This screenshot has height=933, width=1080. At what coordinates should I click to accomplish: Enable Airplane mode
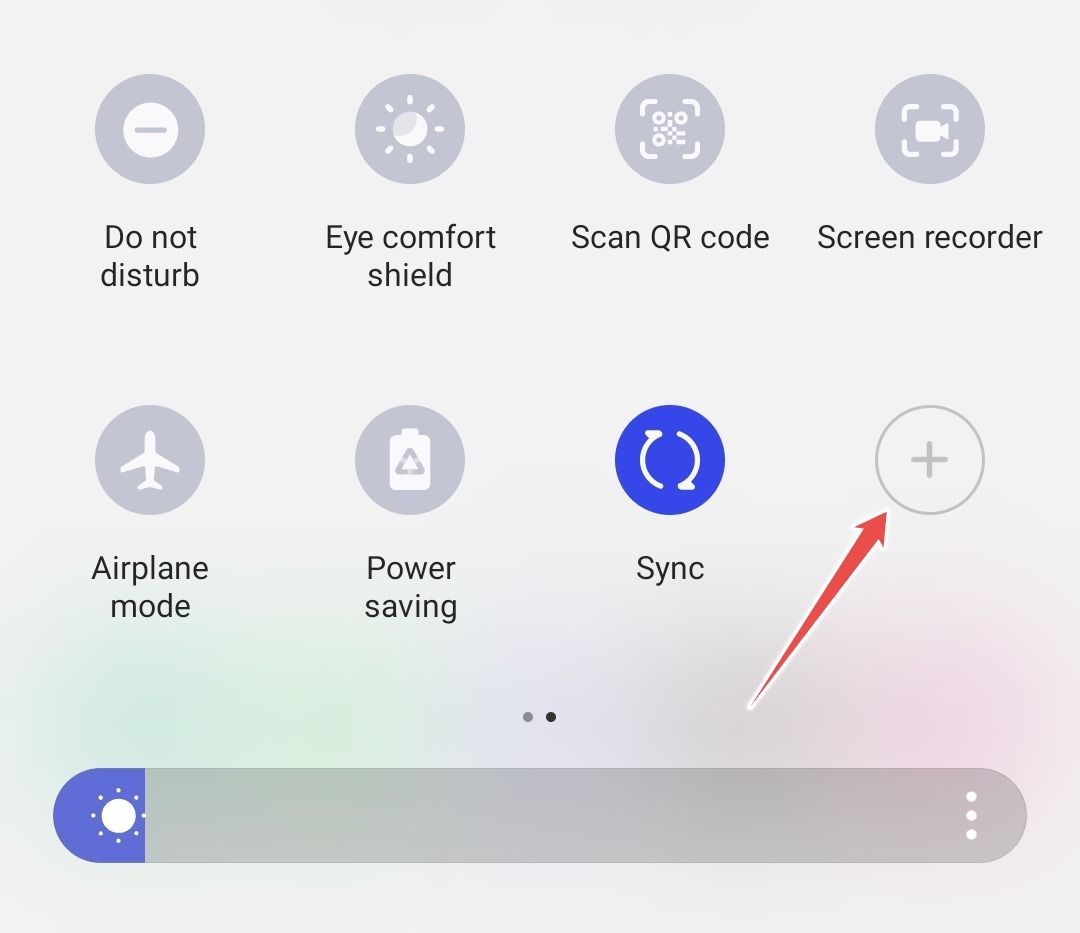150,460
